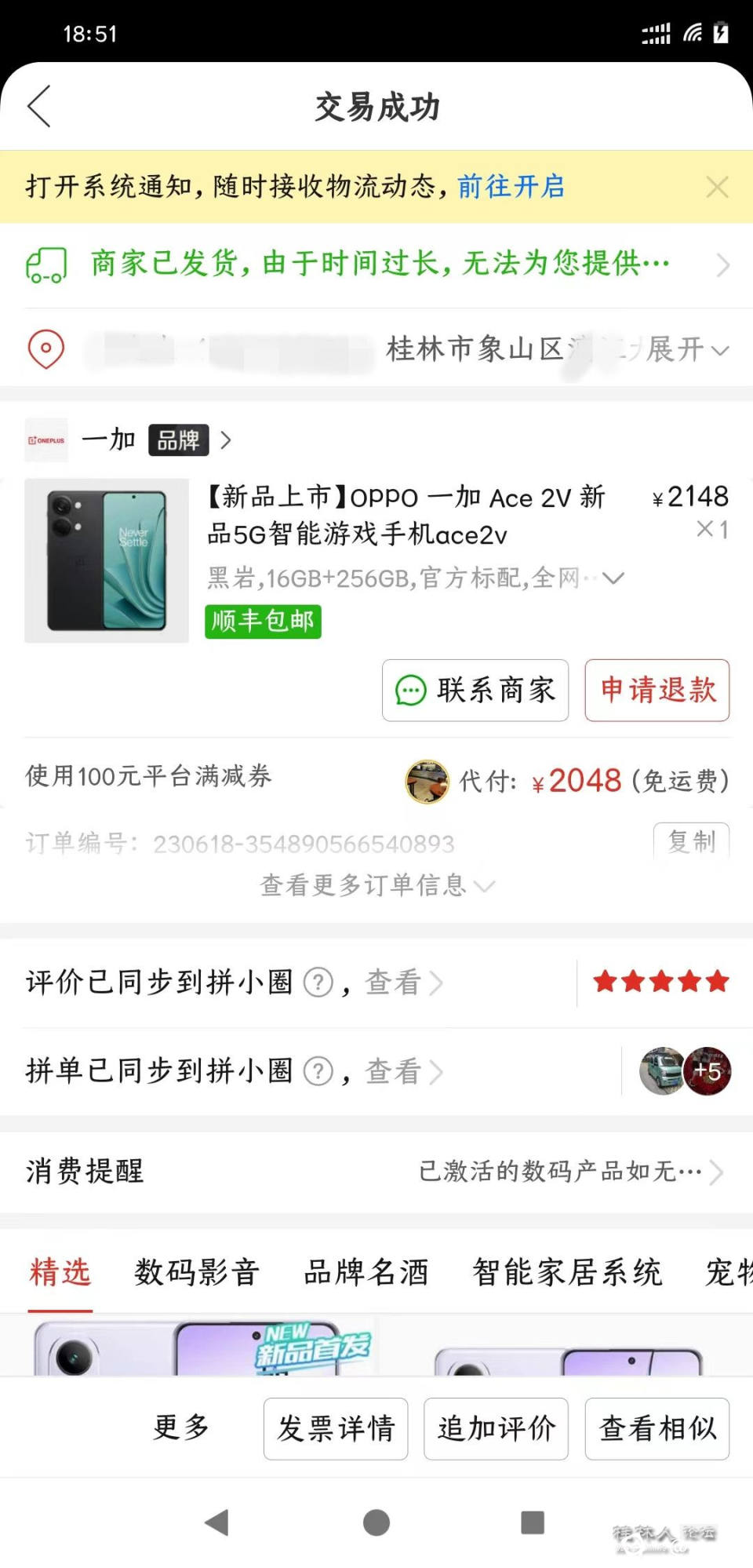Apply for a refund with 申请退款
Viewport: 753px width, 1568px height.
(x=657, y=691)
